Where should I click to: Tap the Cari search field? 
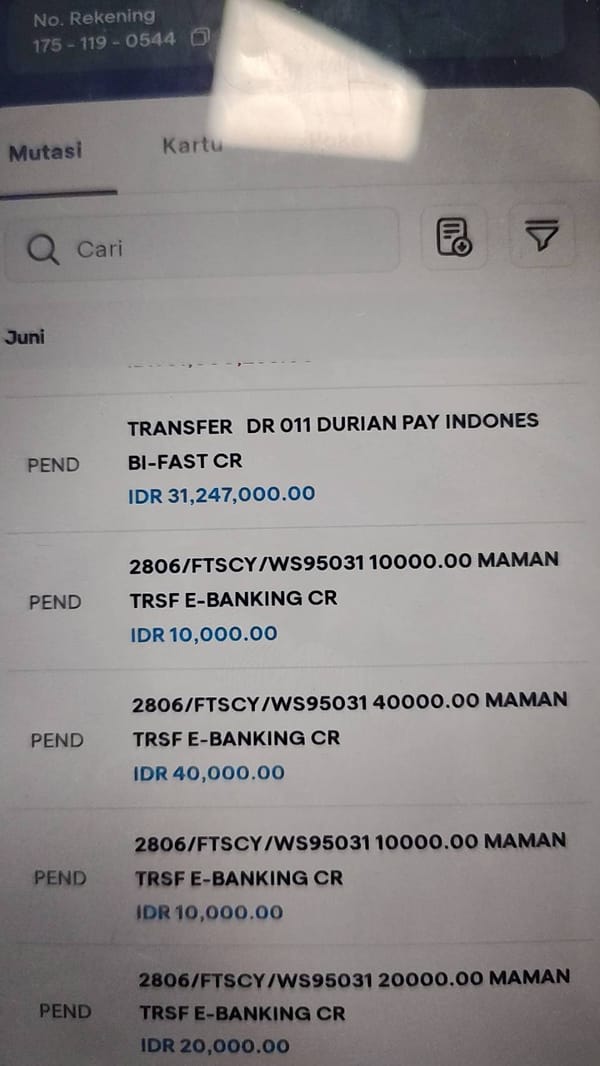tap(202, 247)
